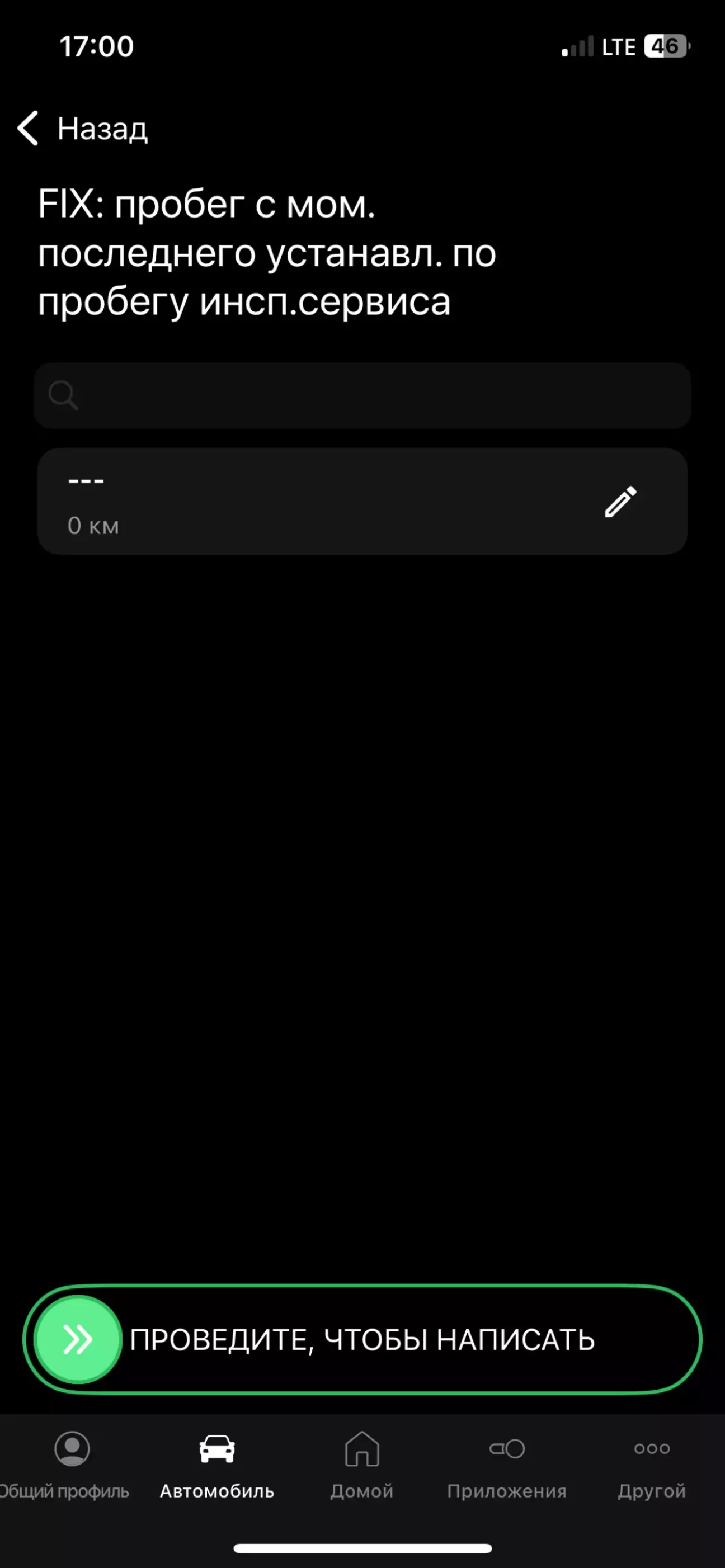Tap the search field

(362, 396)
